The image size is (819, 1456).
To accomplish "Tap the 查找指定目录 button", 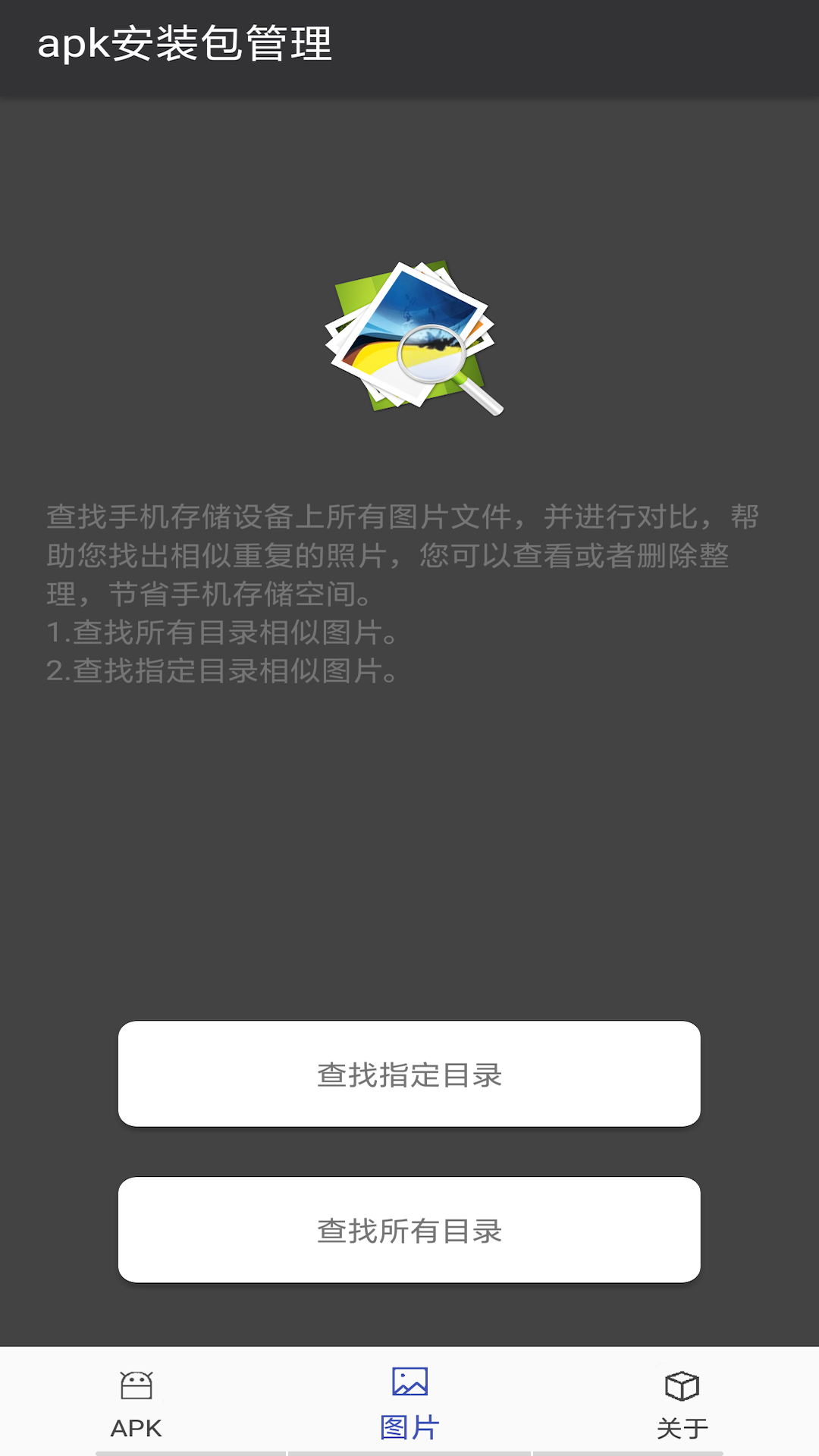I will pos(409,1074).
